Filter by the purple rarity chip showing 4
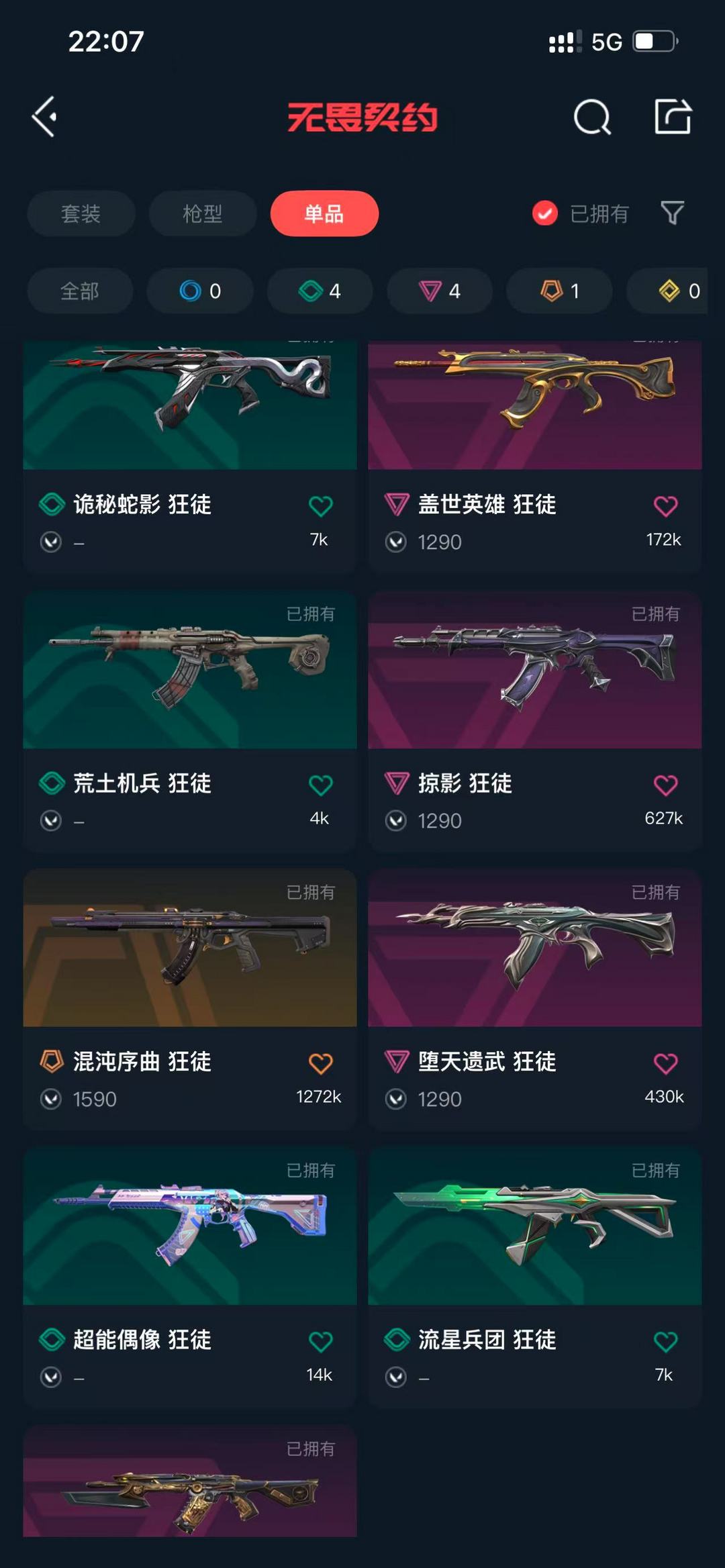This screenshot has width=725, height=1568. point(440,291)
